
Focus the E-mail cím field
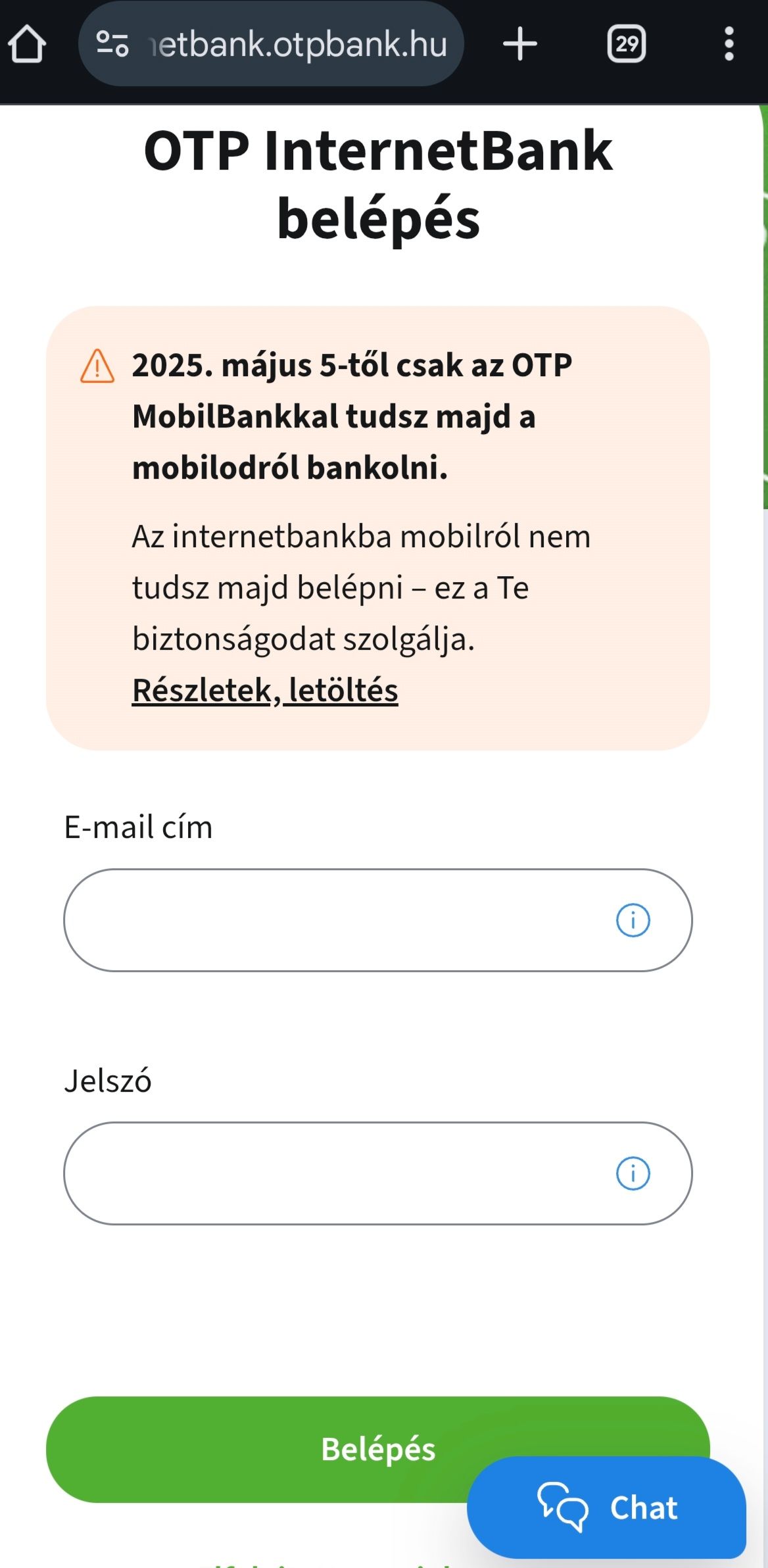[335, 919]
